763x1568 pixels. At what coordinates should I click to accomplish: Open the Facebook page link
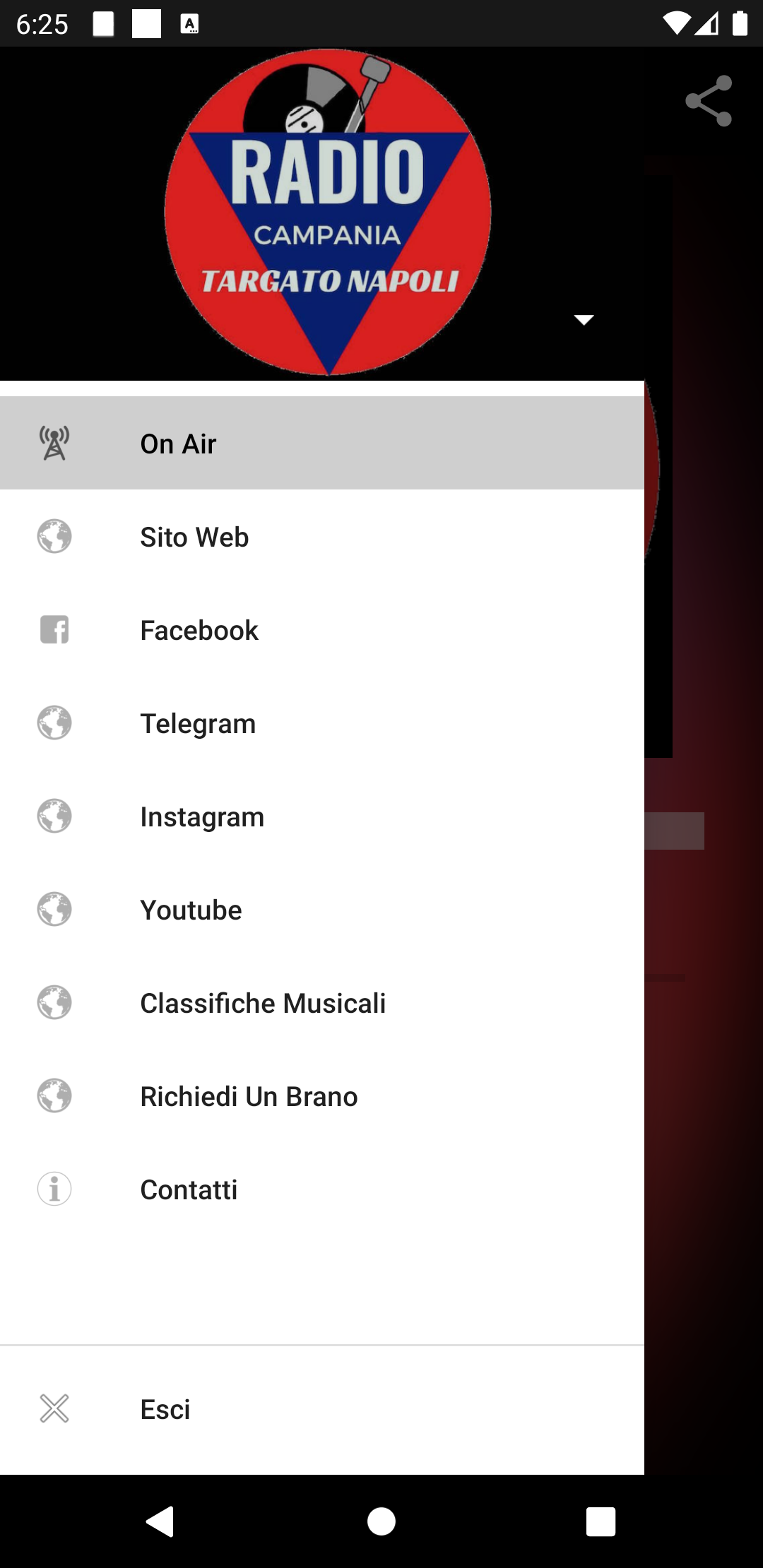point(322,629)
